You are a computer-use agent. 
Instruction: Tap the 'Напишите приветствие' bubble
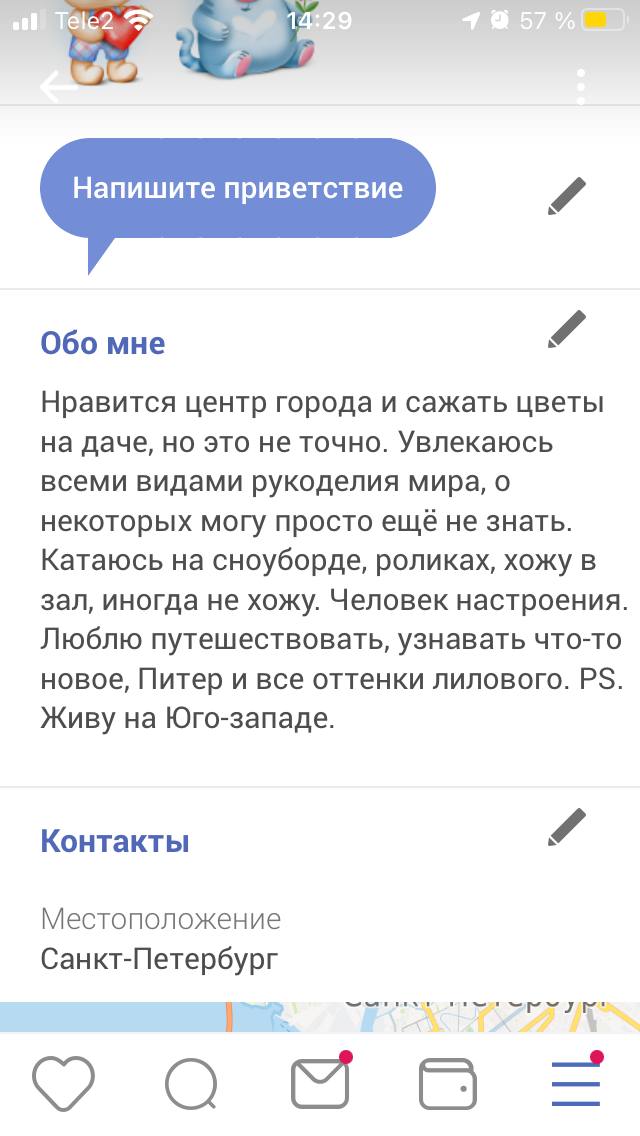click(237, 188)
